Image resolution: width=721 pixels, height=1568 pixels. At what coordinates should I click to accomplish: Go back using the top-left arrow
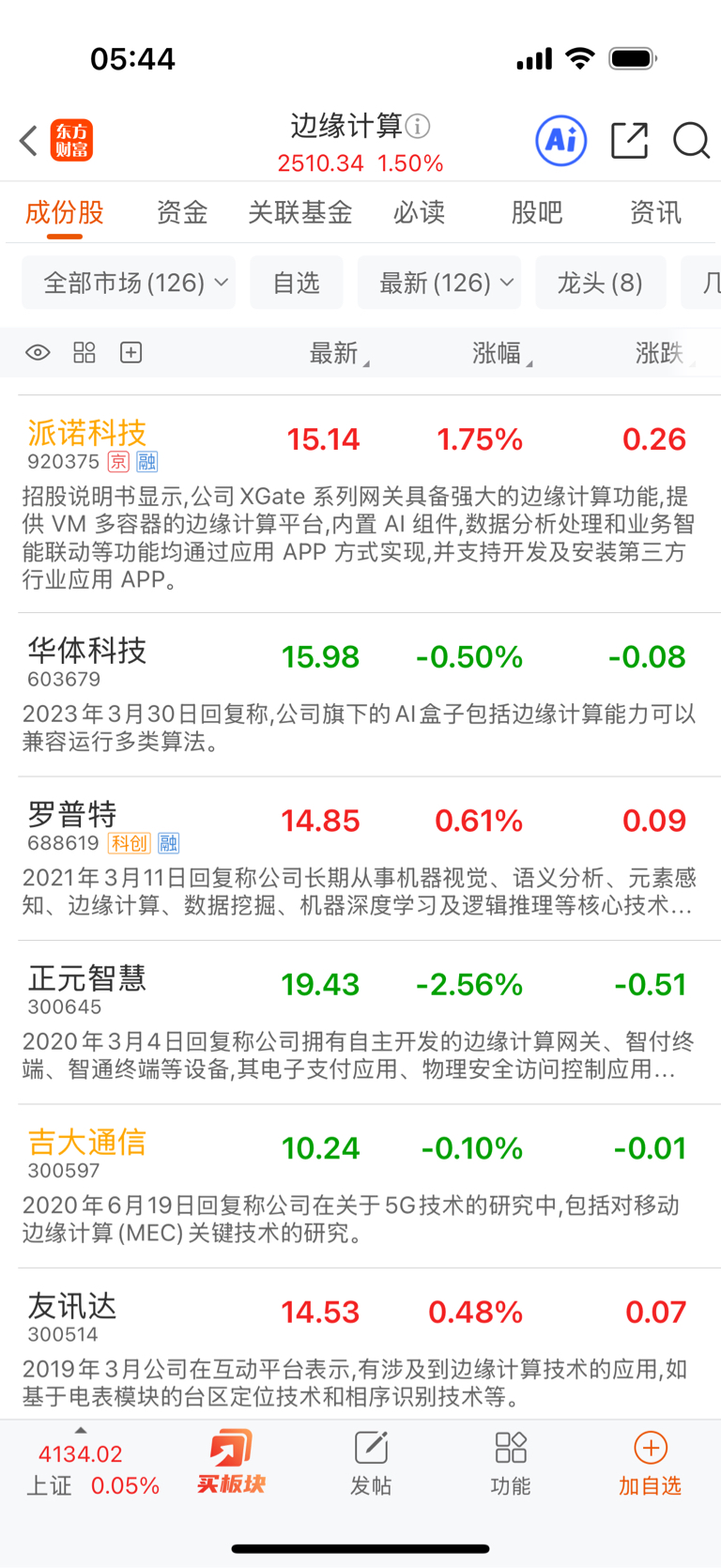(29, 141)
